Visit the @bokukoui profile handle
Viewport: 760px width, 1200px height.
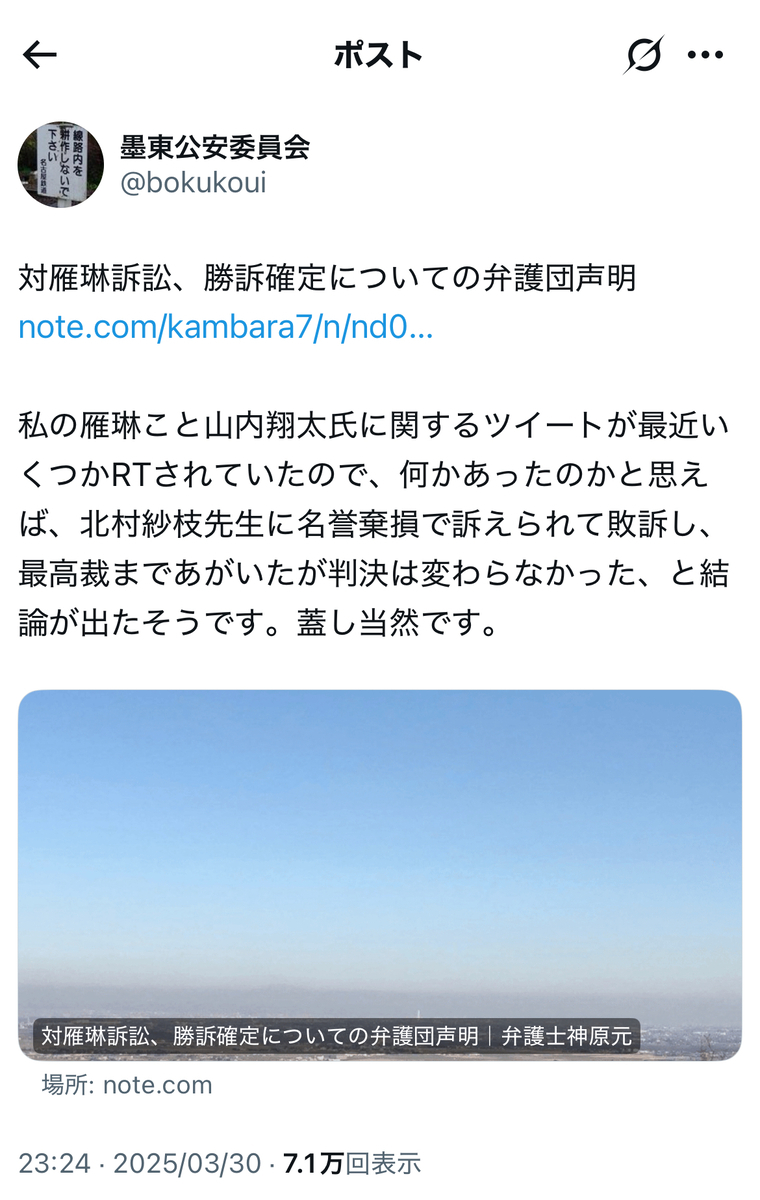(193, 184)
